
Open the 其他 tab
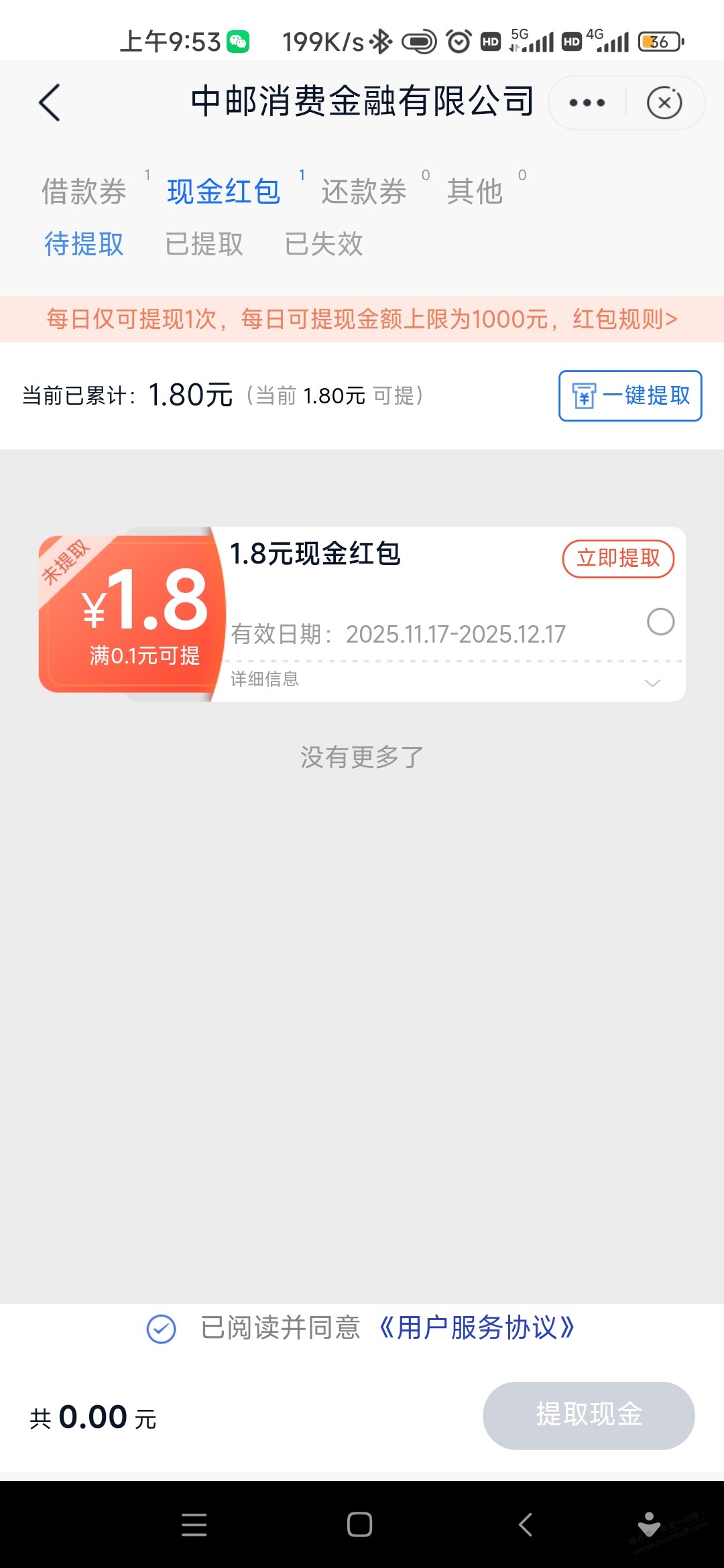[x=475, y=192]
